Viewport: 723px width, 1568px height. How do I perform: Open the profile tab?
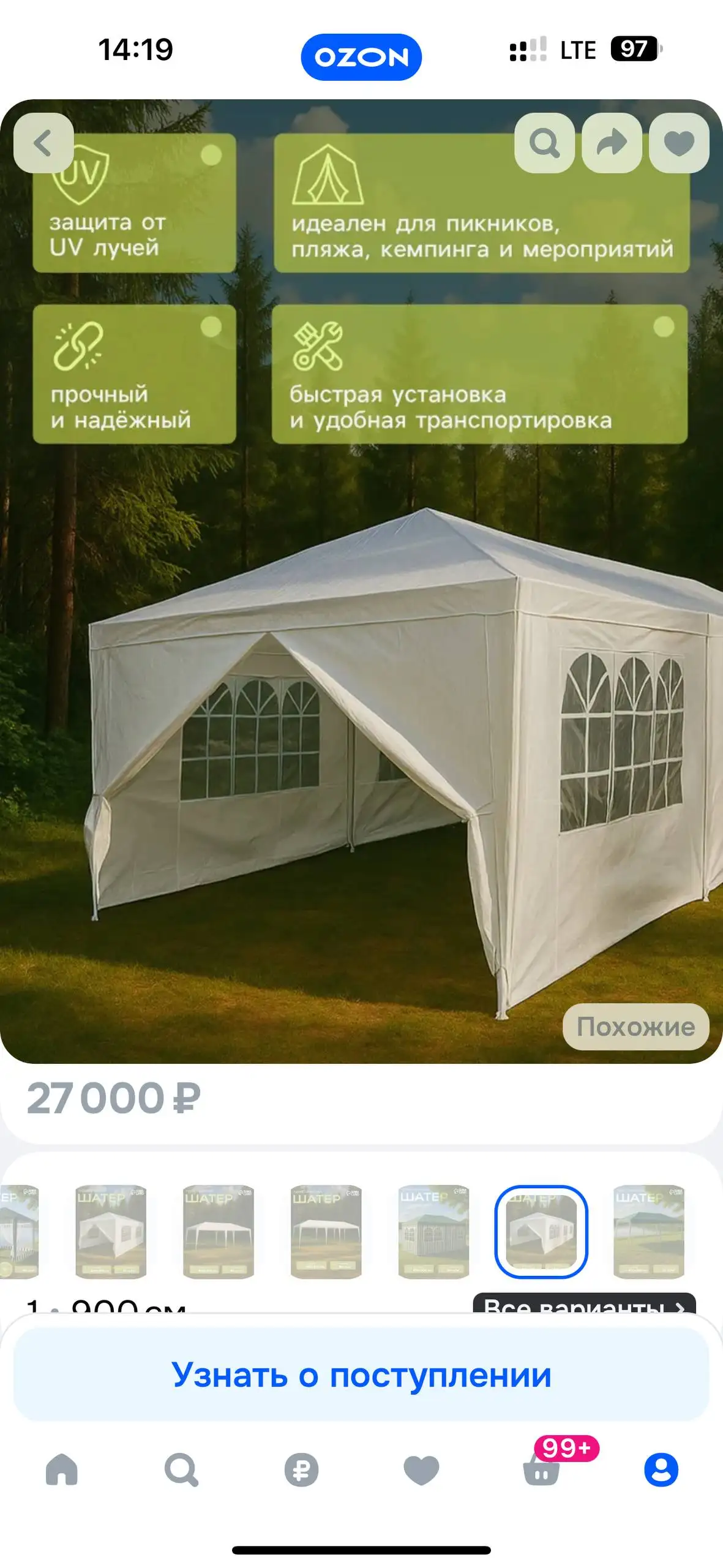[x=661, y=1469]
